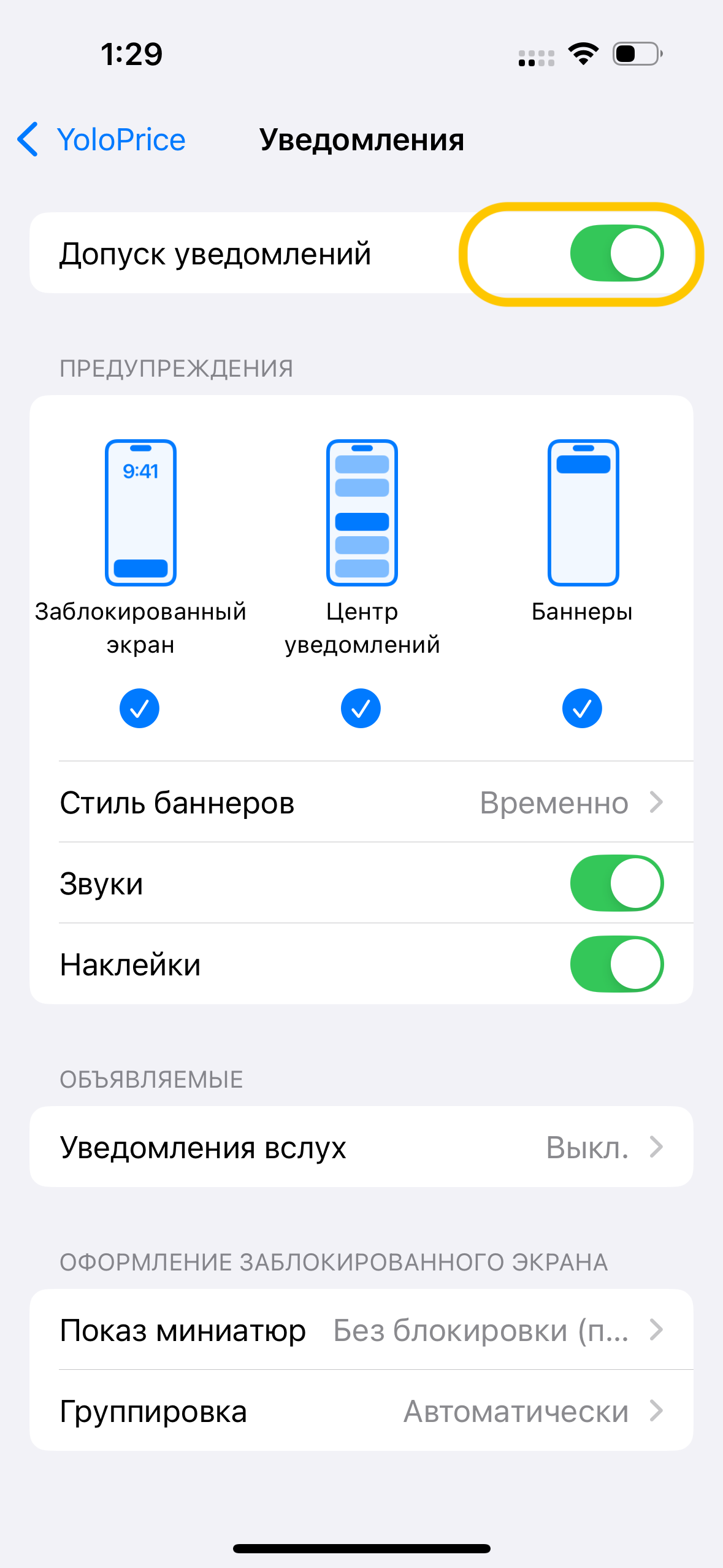Tap the battery indicator in the status bar
Viewport: 723px width, 1568px height.
[635, 54]
